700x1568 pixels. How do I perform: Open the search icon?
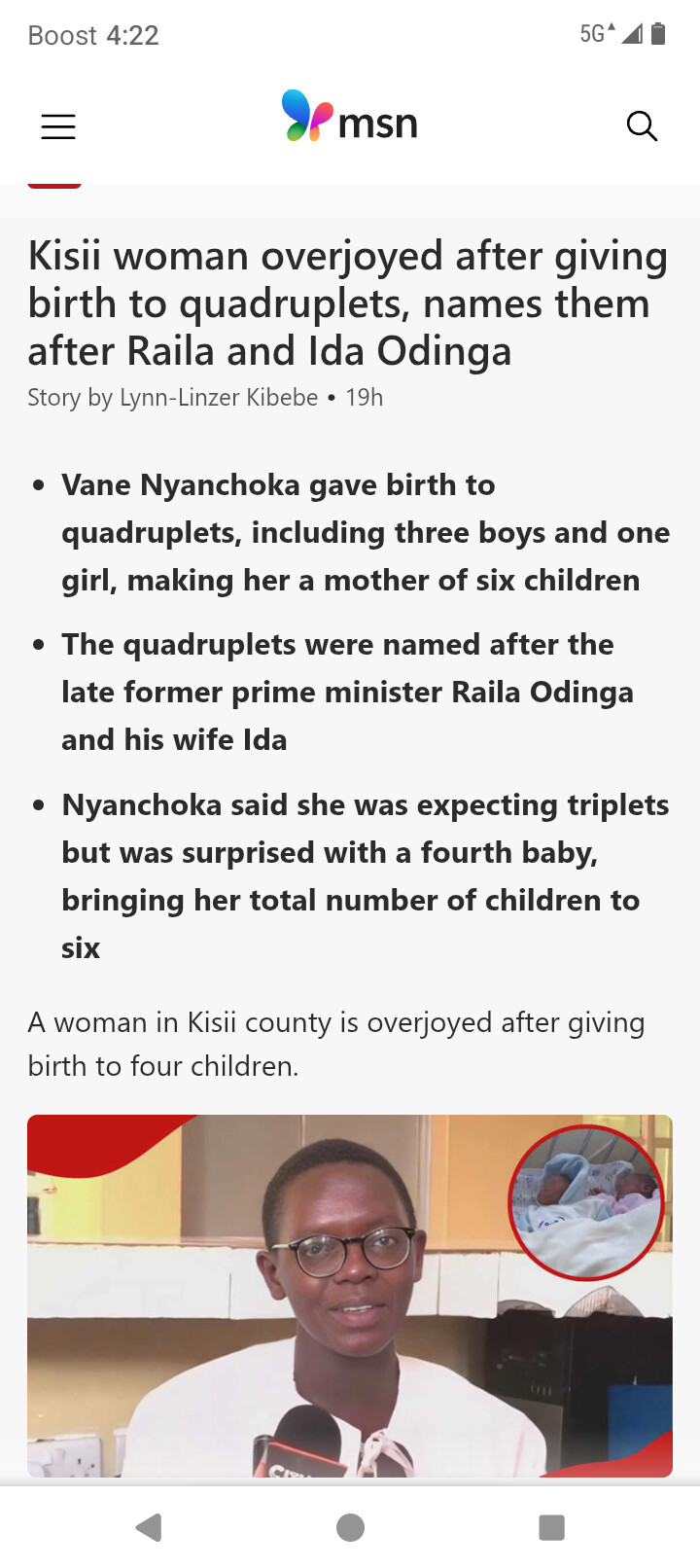tap(642, 126)
